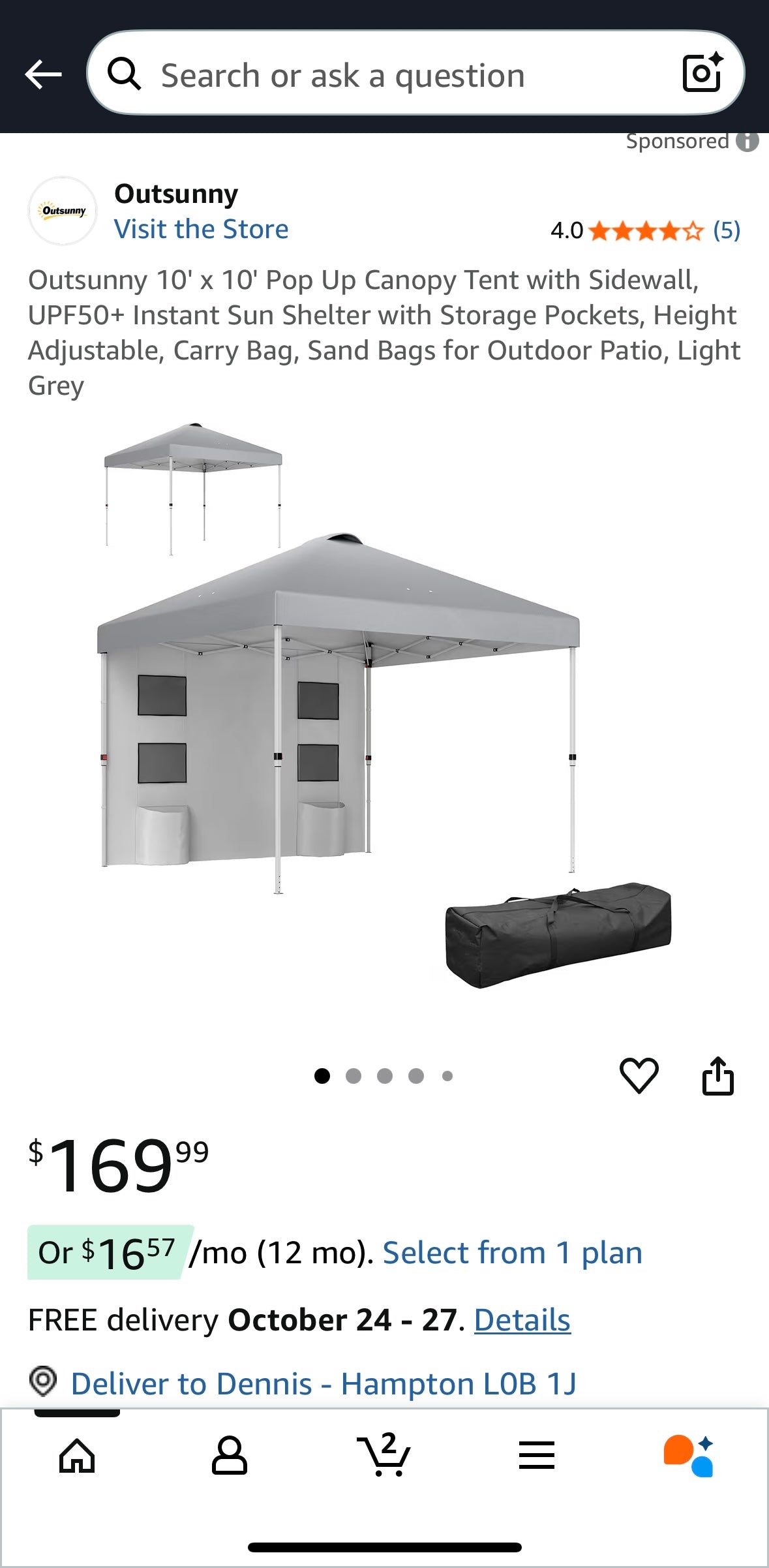View the product image of the tent
The image size is (769, 1568).
coord(384,718)
